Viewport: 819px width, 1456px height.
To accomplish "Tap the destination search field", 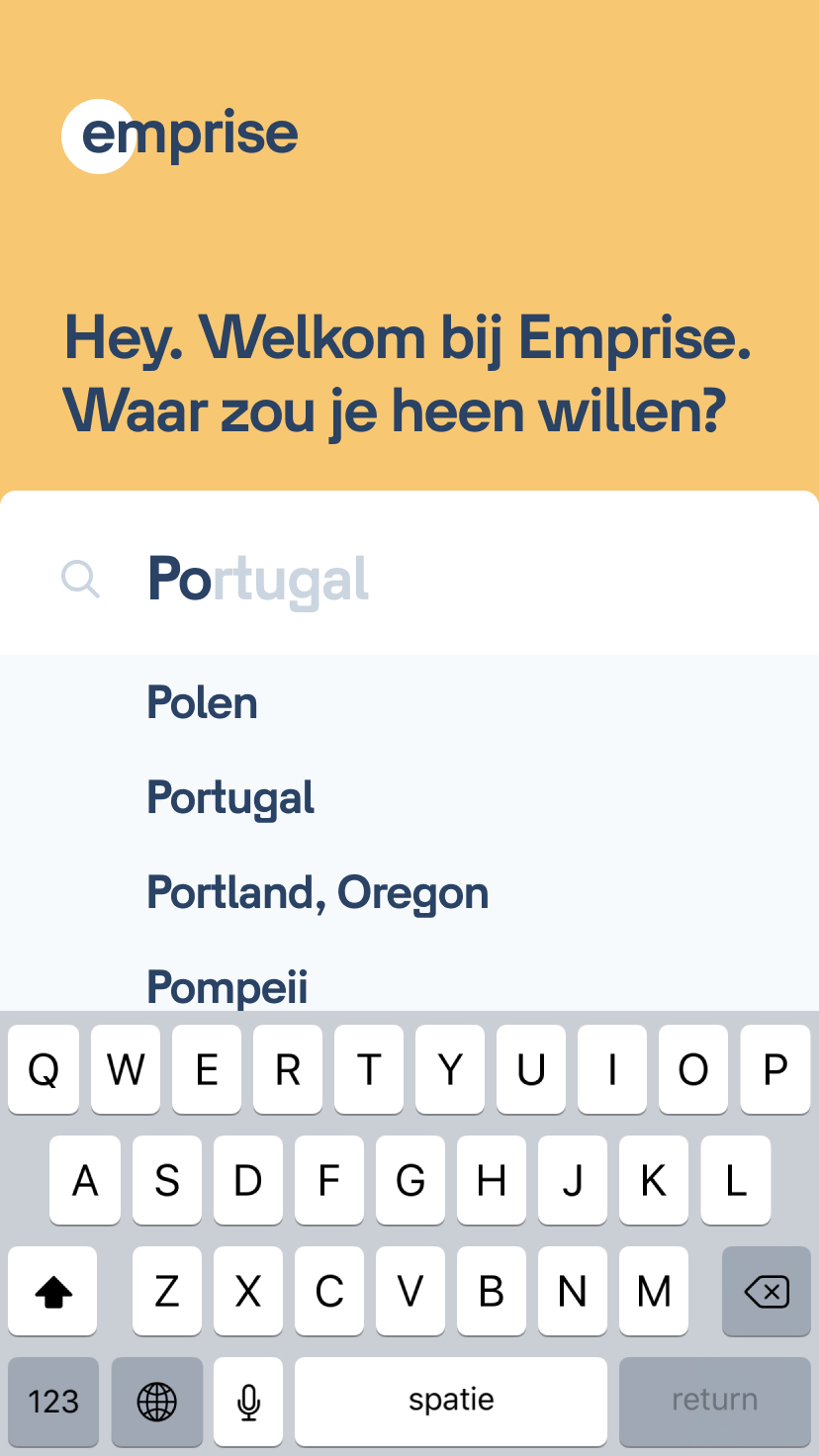I will 445,579.
